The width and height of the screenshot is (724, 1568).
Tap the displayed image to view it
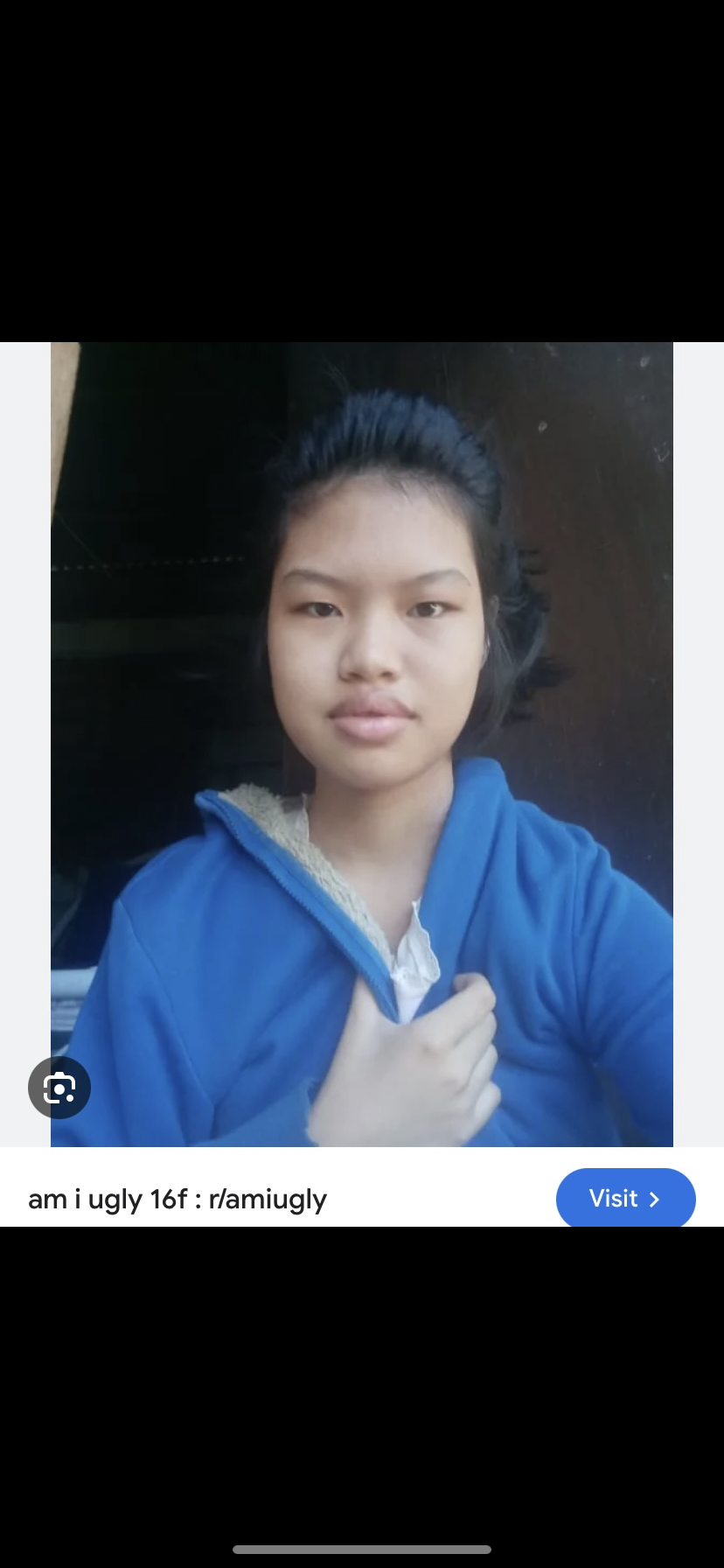click(x=362, y=744)
